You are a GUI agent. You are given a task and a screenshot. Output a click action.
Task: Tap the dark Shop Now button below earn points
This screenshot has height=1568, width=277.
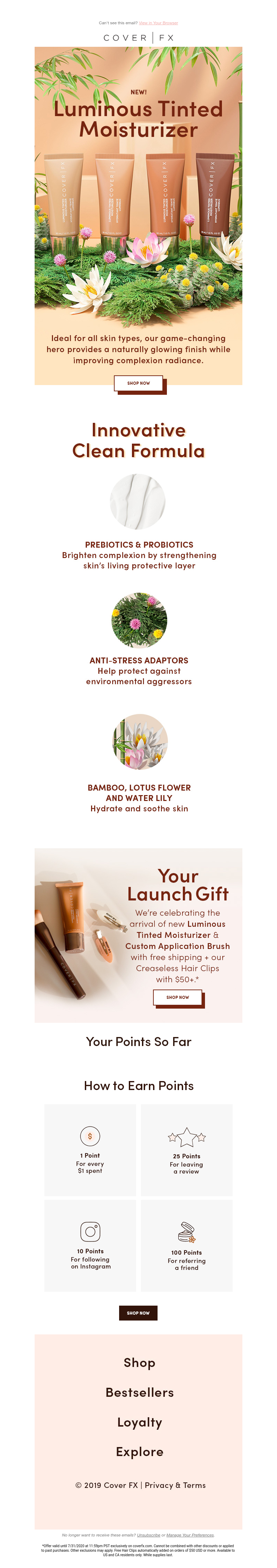click(138, 1312)
